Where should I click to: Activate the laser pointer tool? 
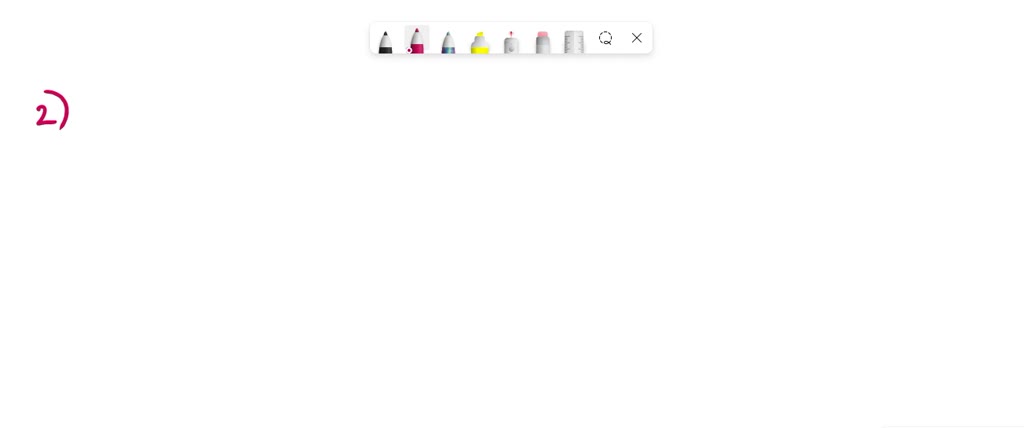click(511, 42)
